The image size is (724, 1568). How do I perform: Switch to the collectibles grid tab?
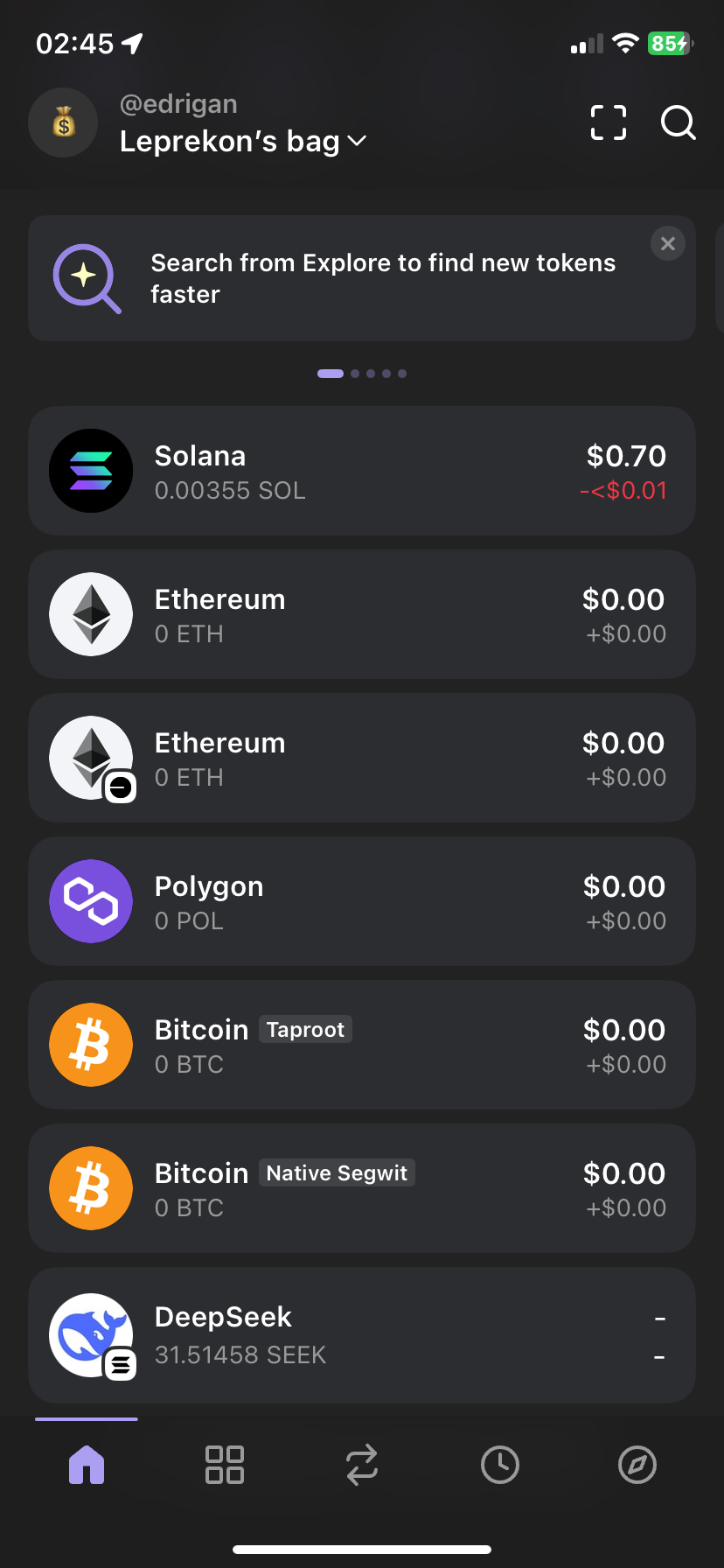click(x=224, y=1465)
